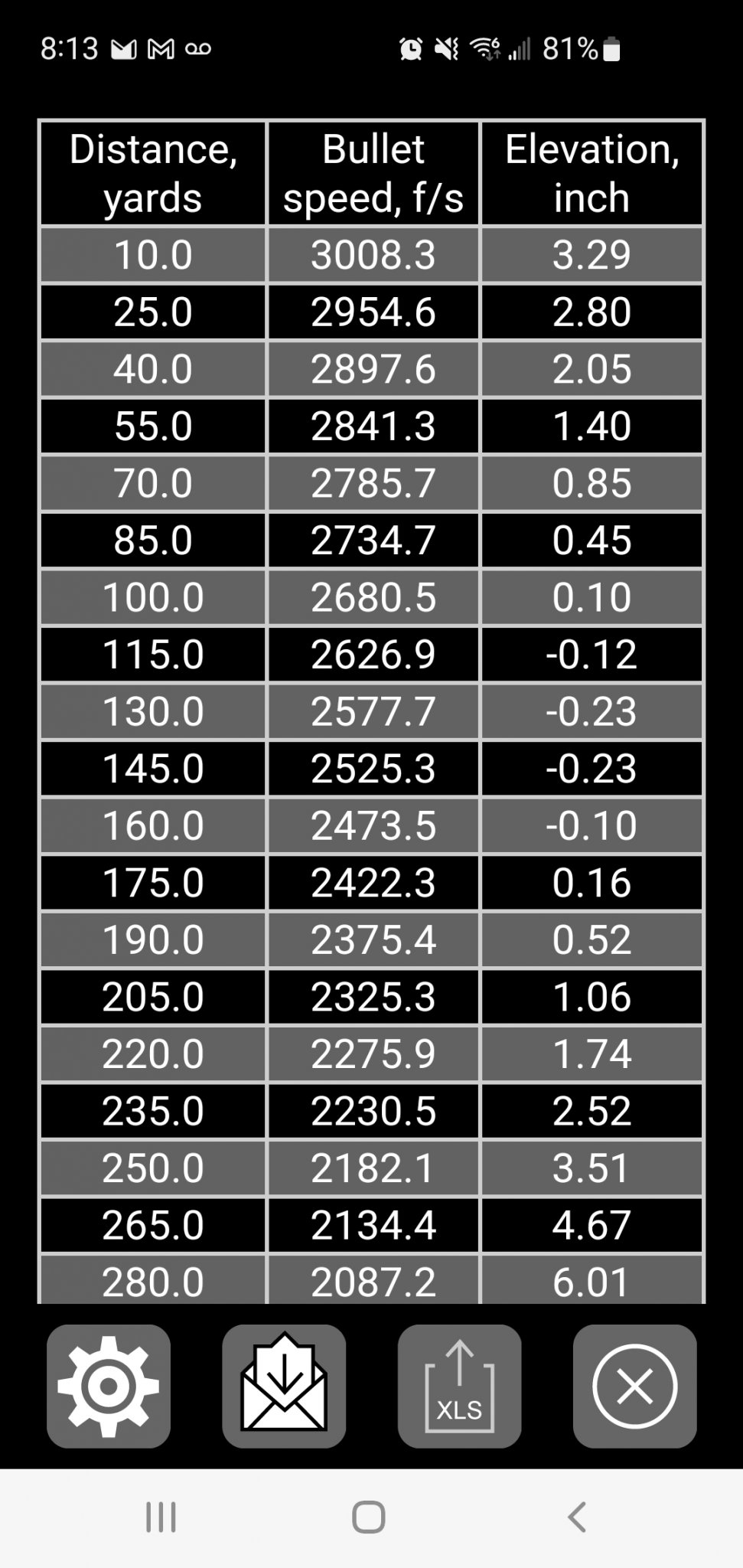Open the recent apps view

161,1517
